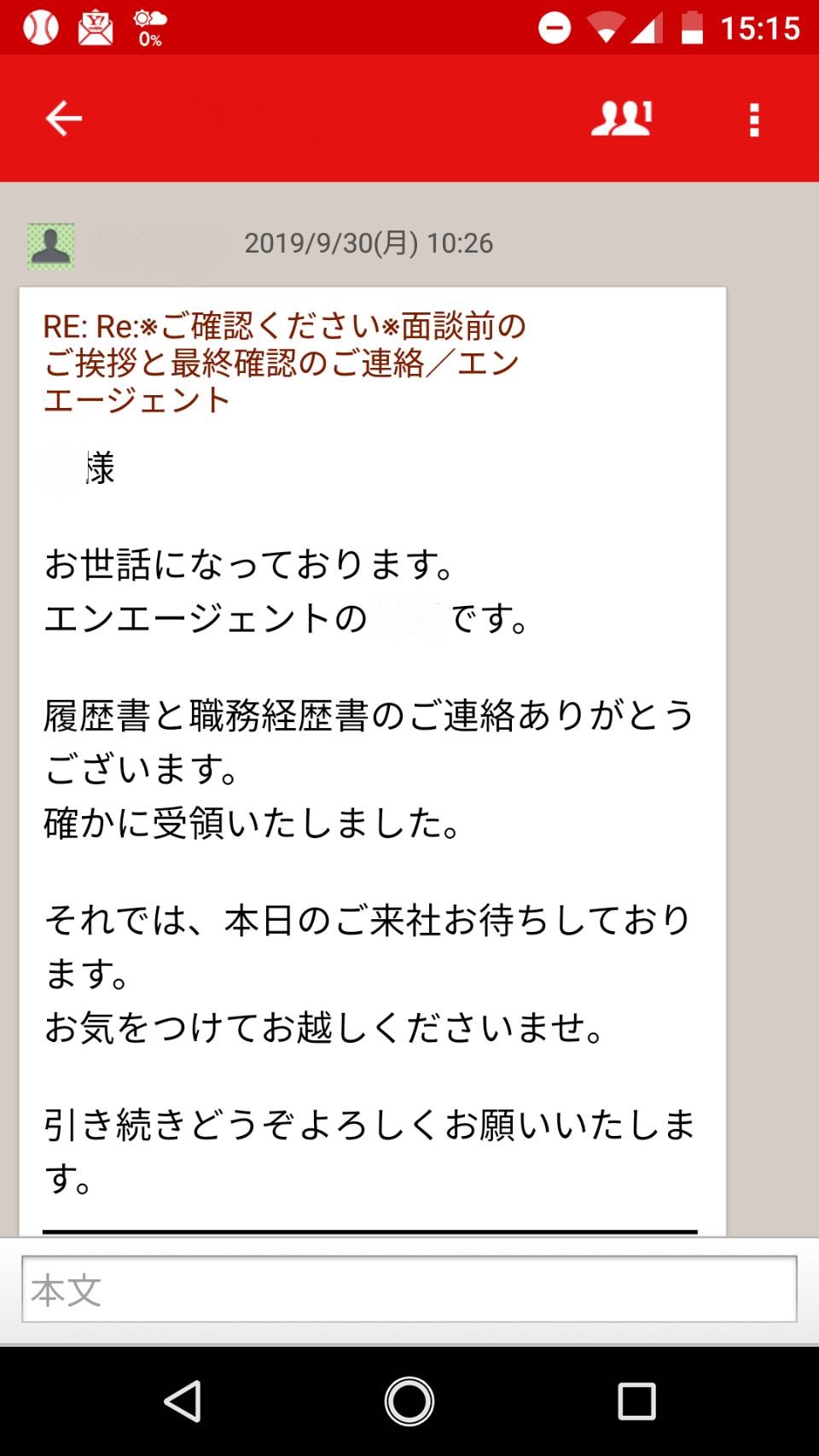Image resolution: width=819 pixels, height=1456 pixels.
Task: Open the participants icon in header
Action: coord(622,118)
